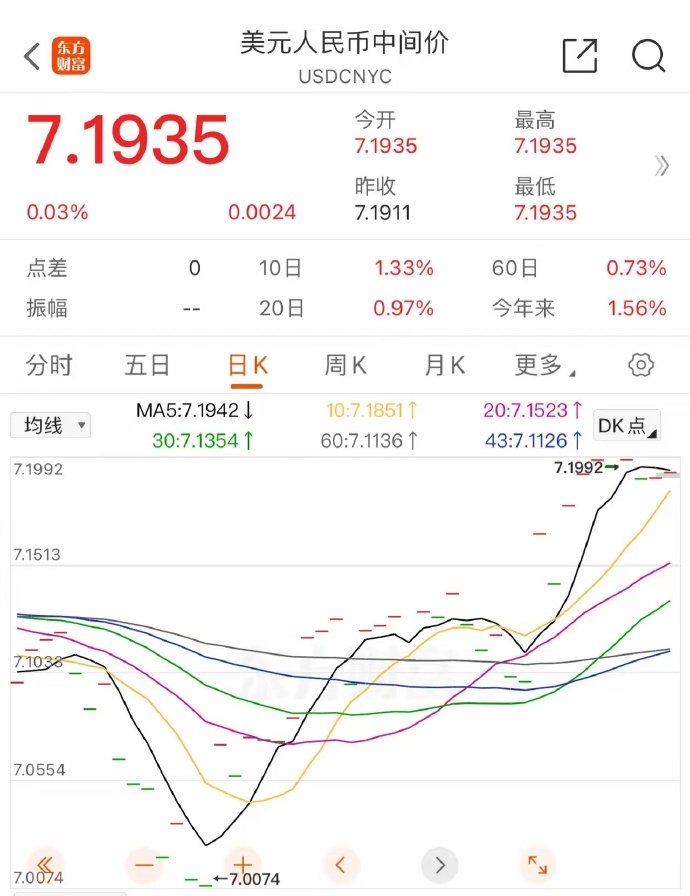
Task: Zoom in the chart with plus button
Action: pos(242,863)
